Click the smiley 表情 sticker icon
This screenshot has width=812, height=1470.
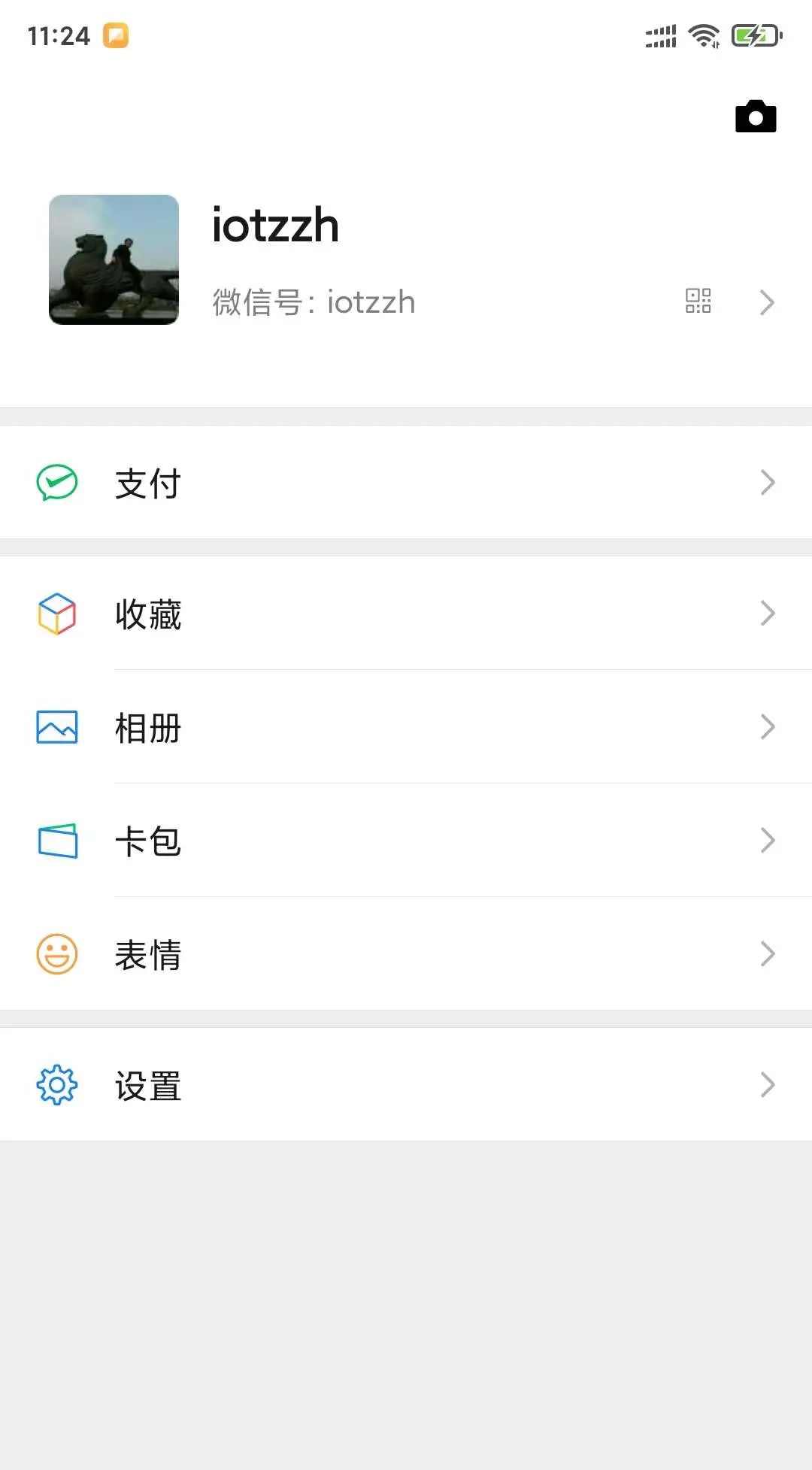point(56,953)
